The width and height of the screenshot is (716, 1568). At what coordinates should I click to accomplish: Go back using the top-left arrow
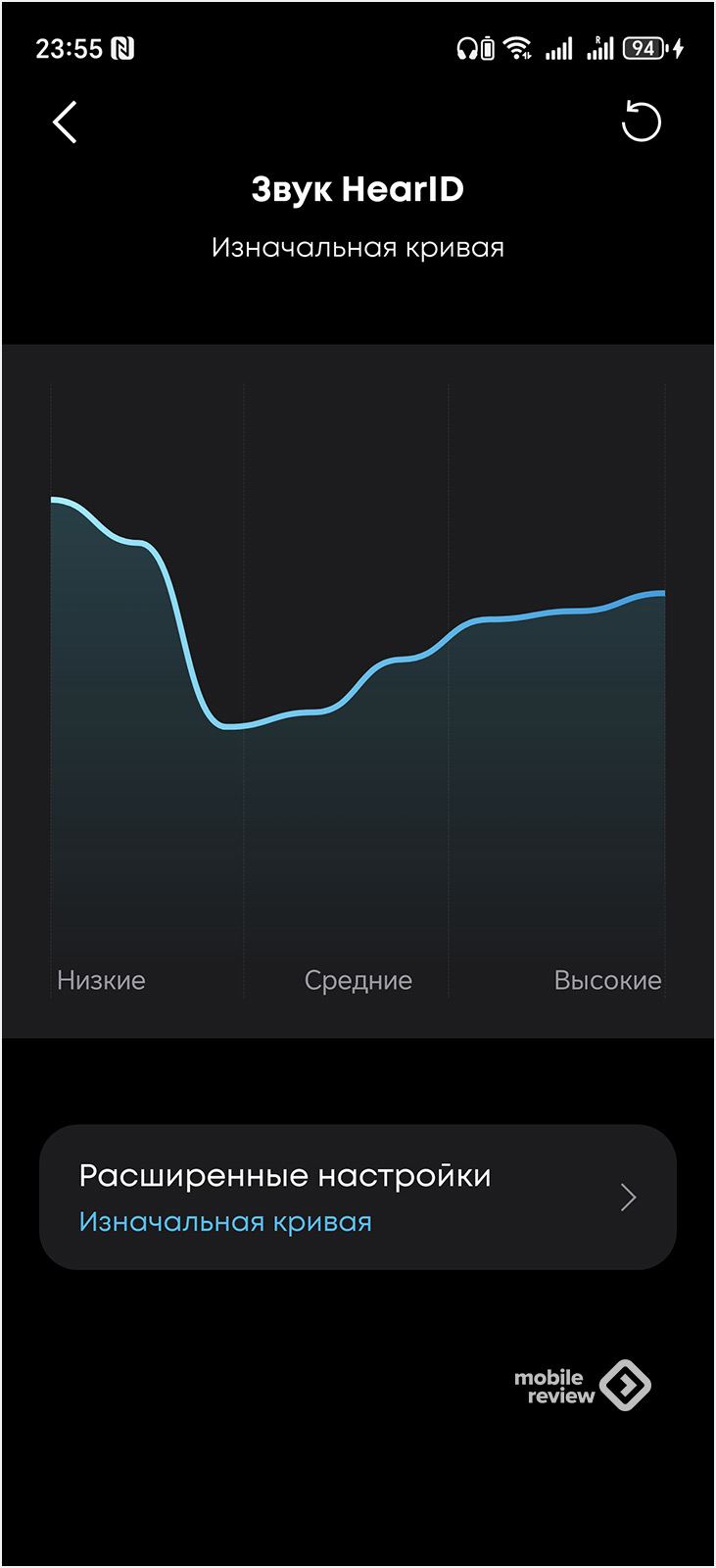click(65, 122)
